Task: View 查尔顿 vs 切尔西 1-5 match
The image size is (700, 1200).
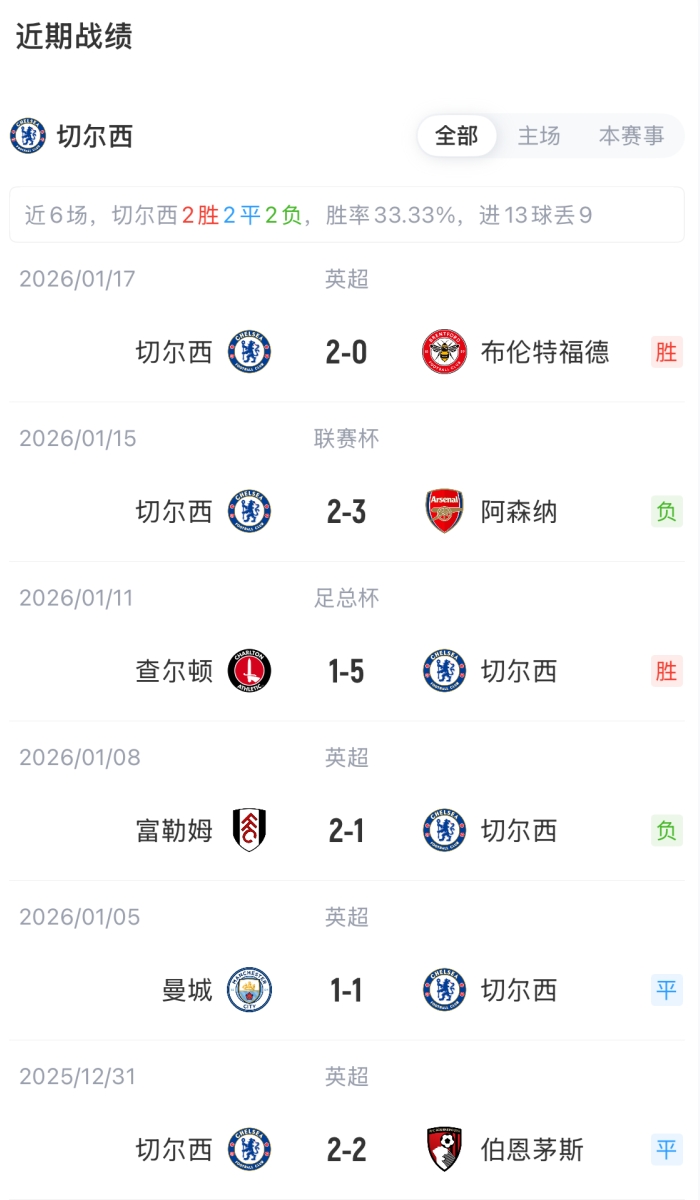Action: point(347,671)
